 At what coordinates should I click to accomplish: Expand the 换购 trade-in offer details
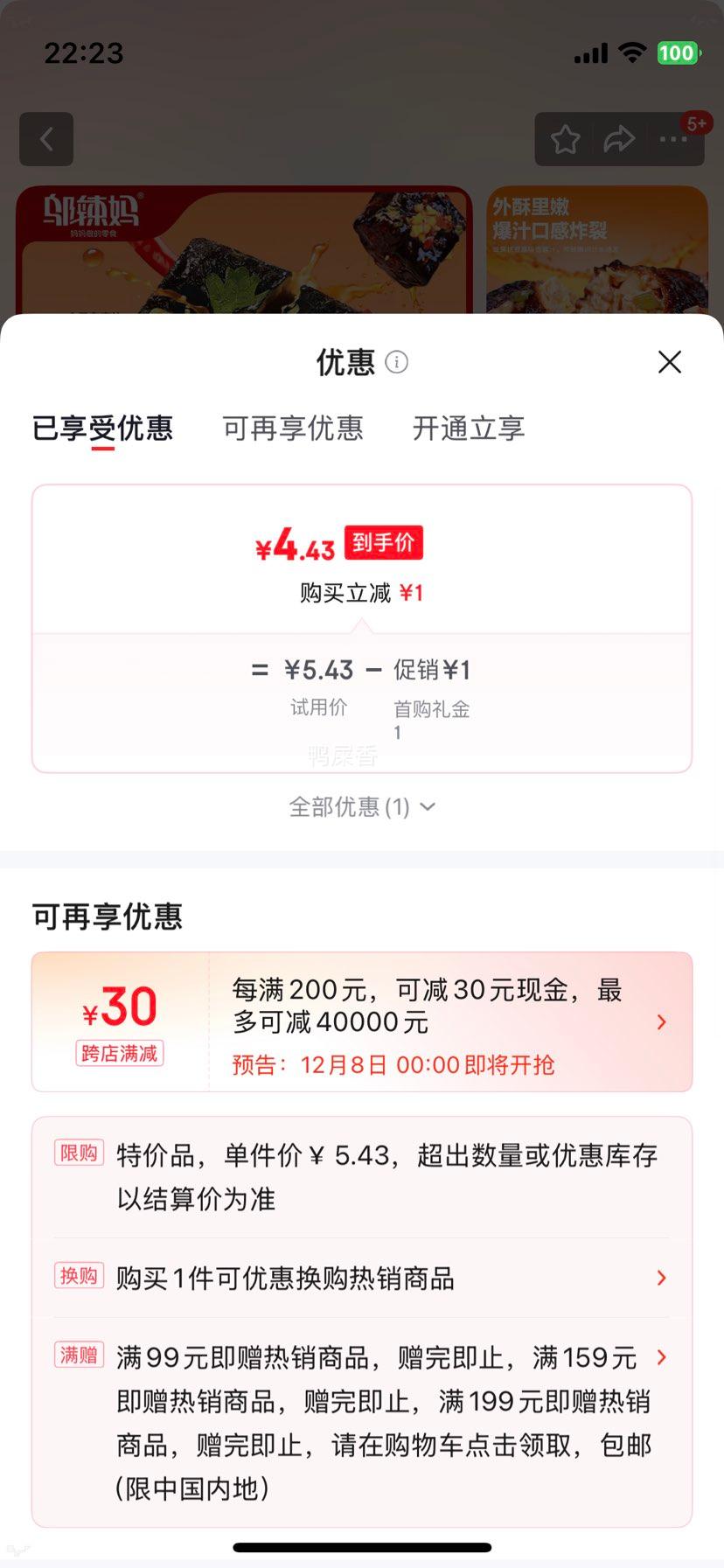tap(661, 1278)
